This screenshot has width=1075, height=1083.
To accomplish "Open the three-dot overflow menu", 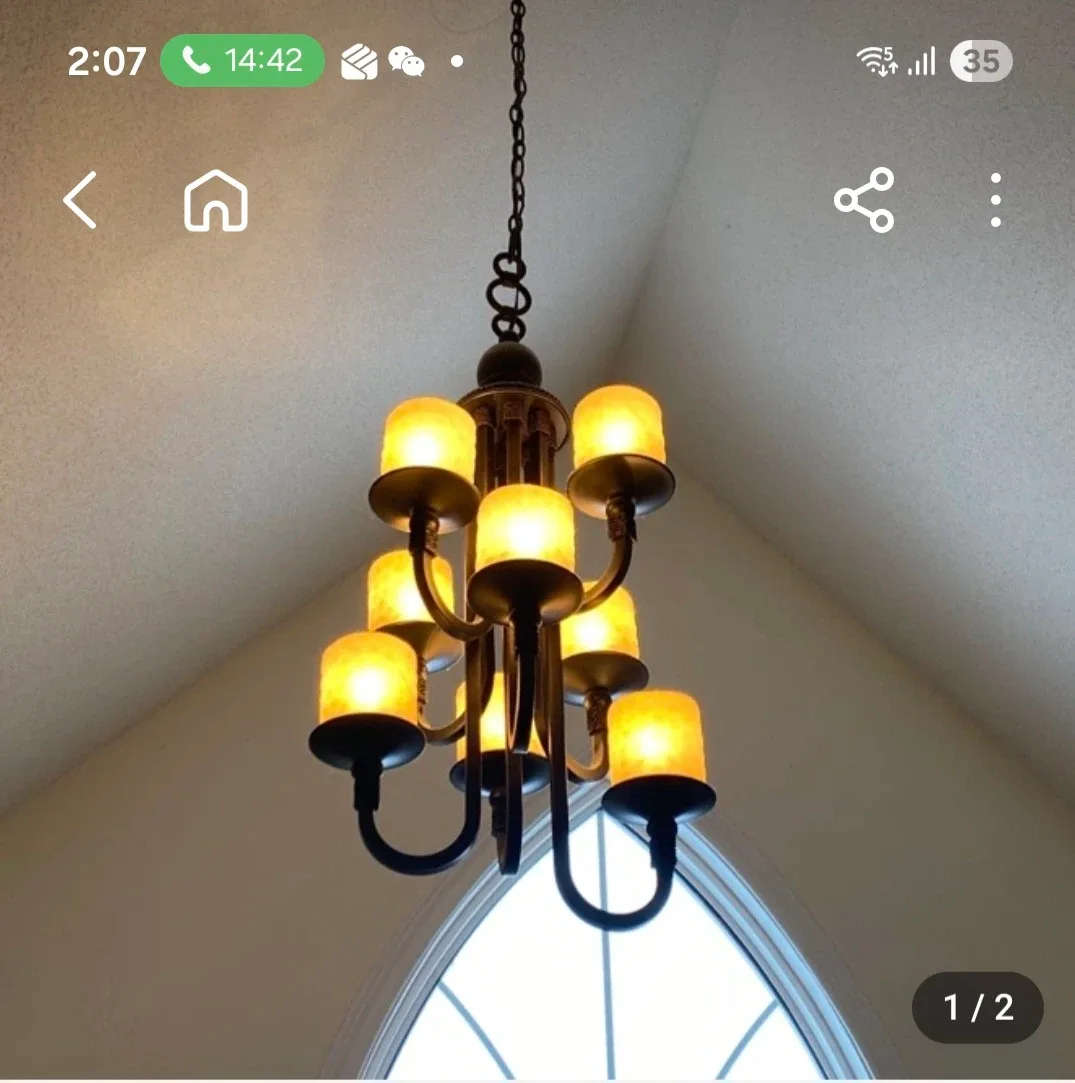I will point(993,201).
